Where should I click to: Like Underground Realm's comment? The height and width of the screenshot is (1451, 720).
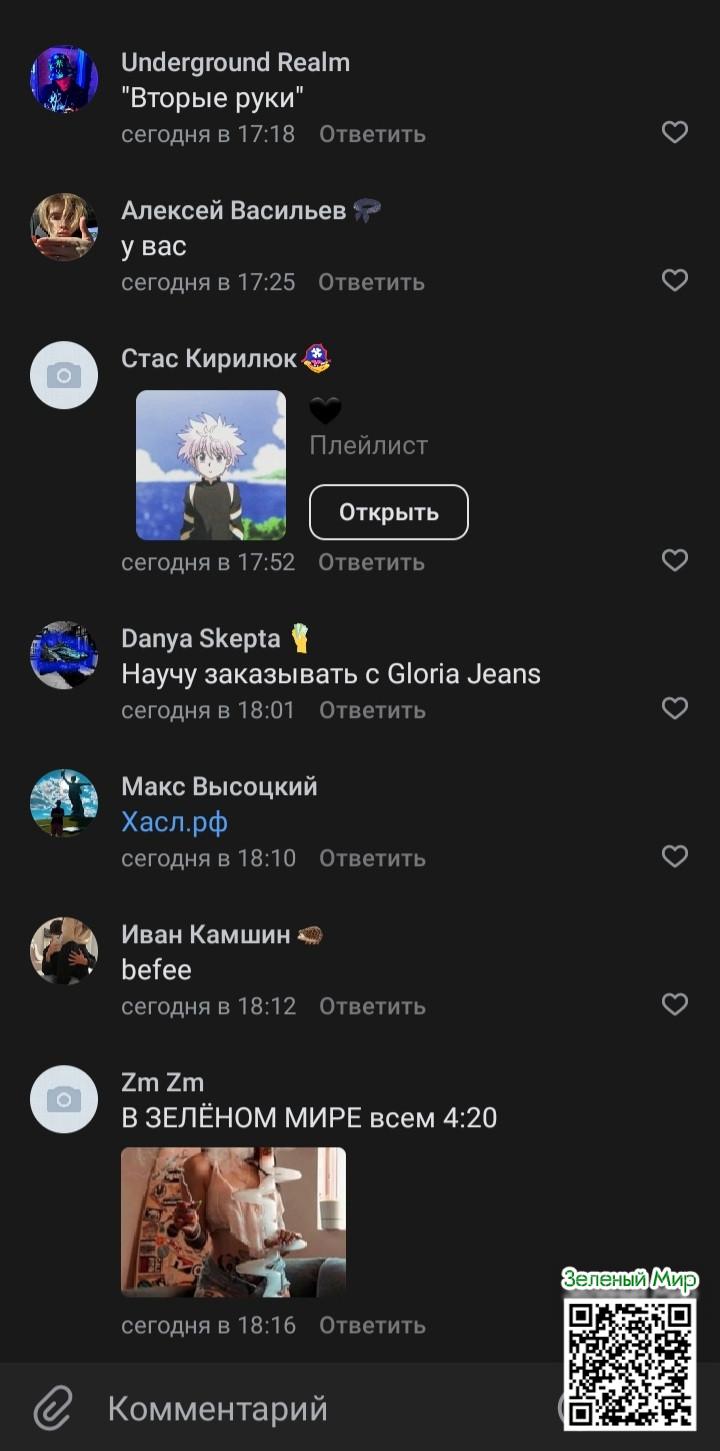675,132
